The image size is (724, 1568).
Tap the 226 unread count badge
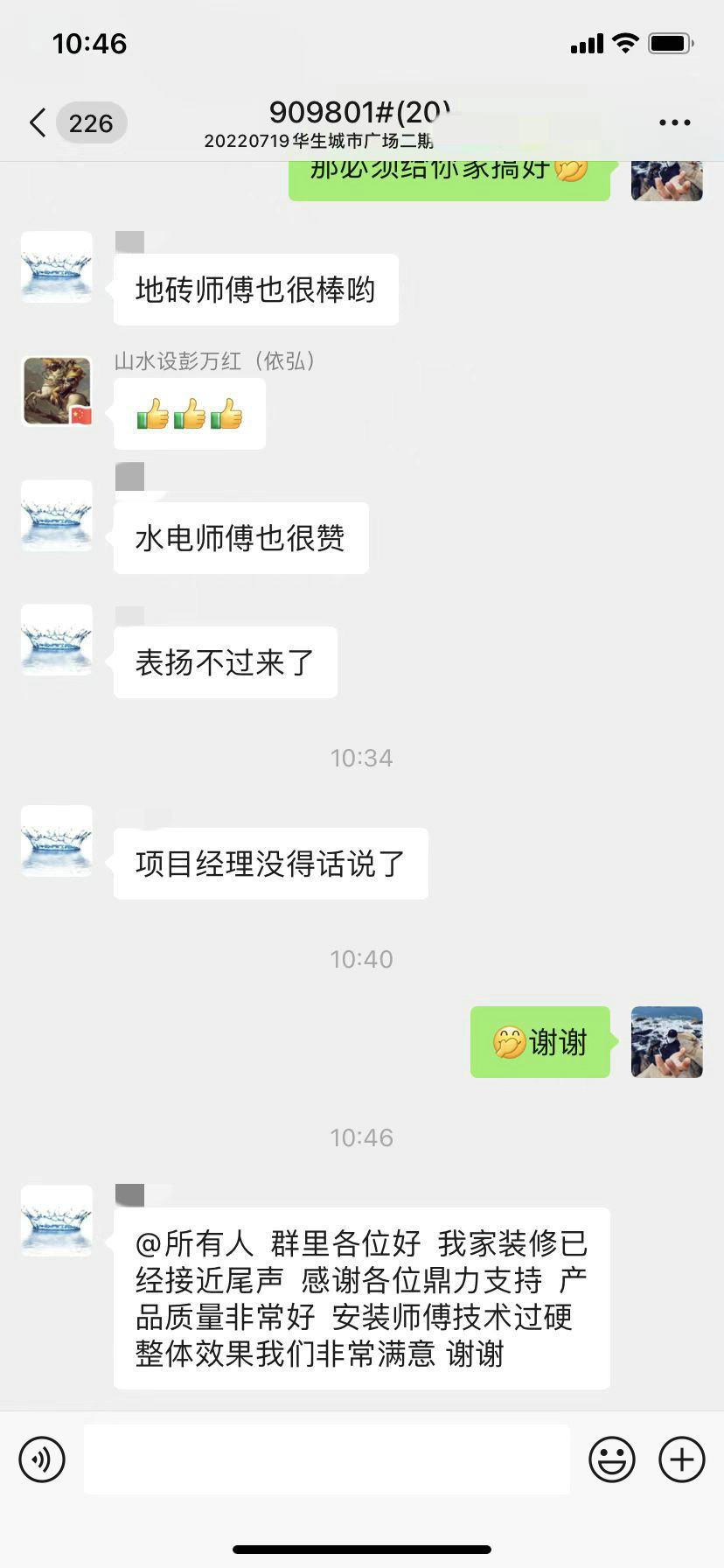click(91, 122)
